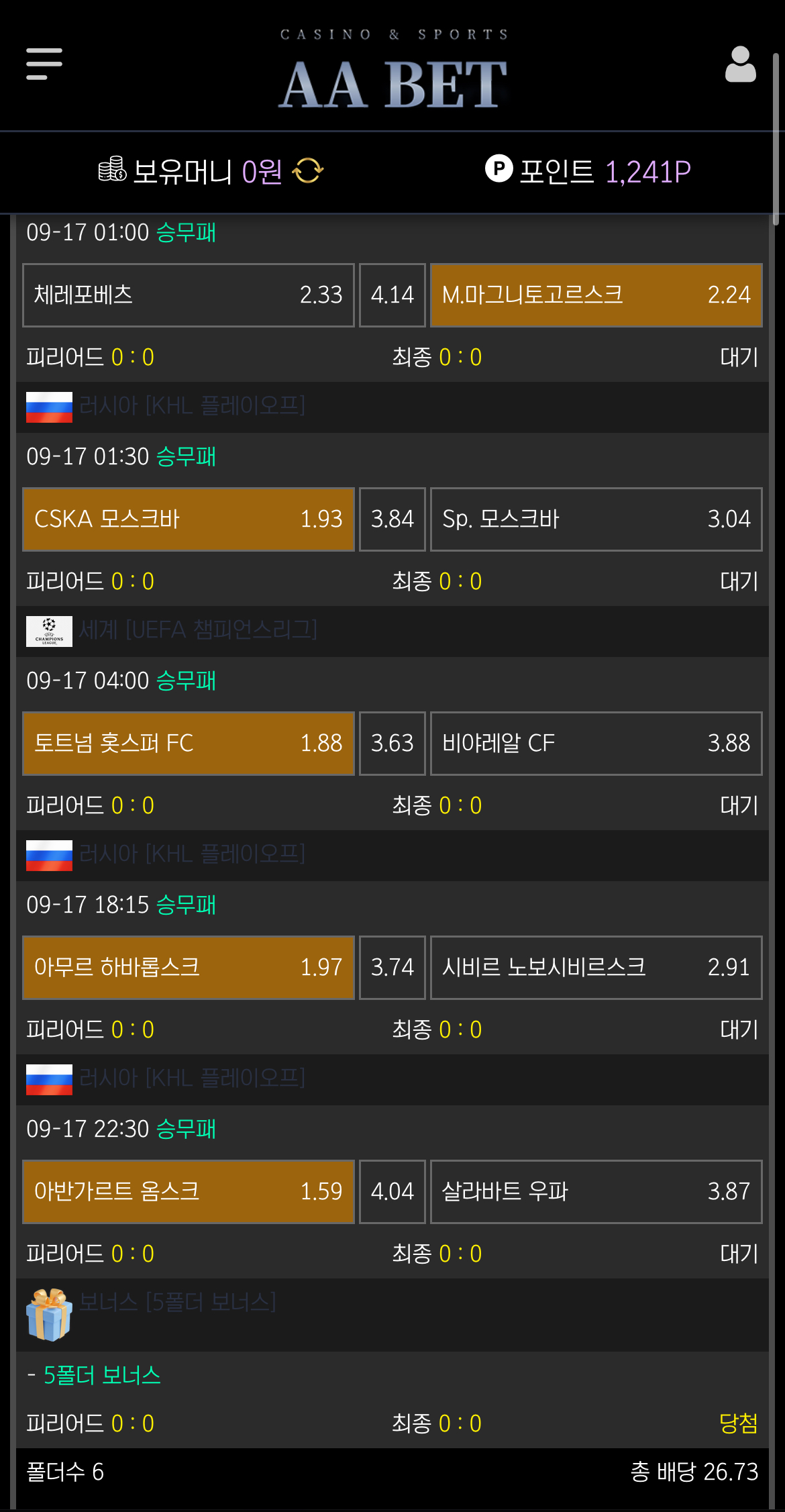Pick the 4.14 draw odds
Viewport: 785px width, 1512px height.
point(392,295)
